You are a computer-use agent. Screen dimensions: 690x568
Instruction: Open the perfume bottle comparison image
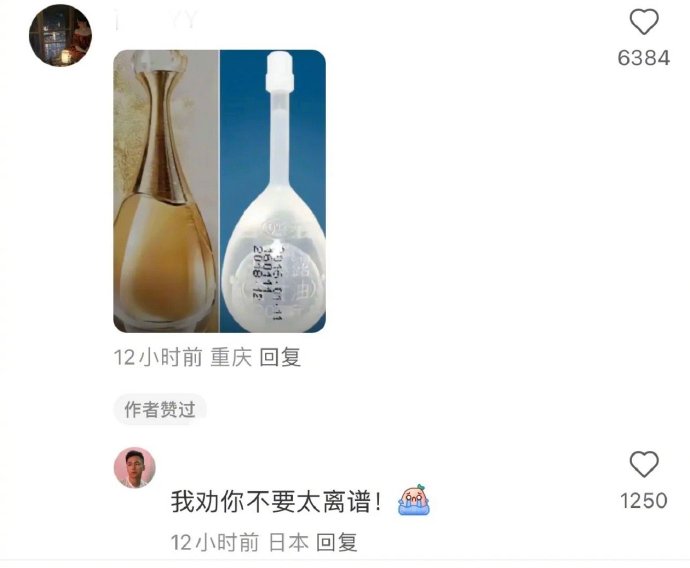(x=219, y=191)
